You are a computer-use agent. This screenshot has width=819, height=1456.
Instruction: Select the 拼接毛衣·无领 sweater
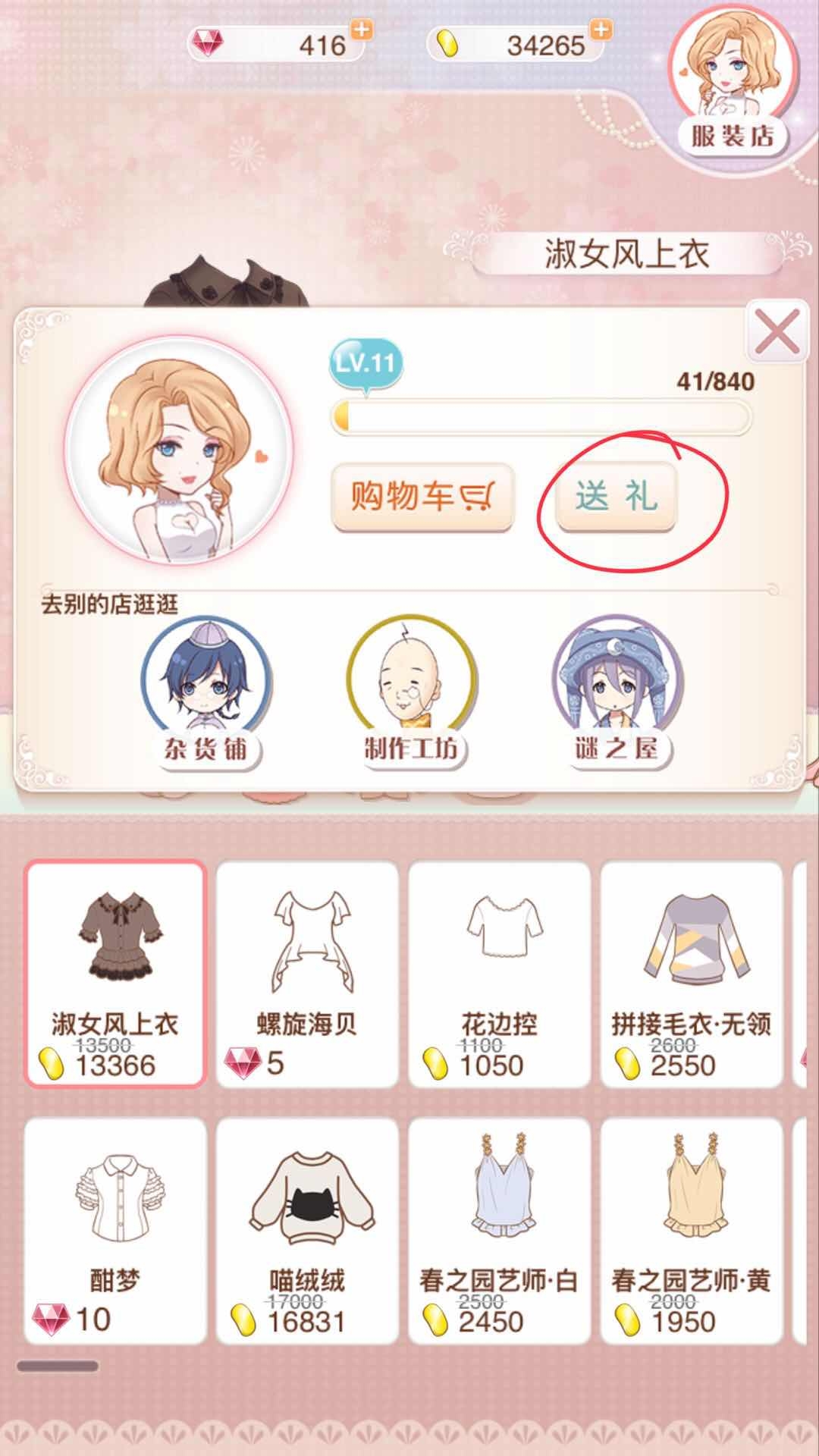691,974
